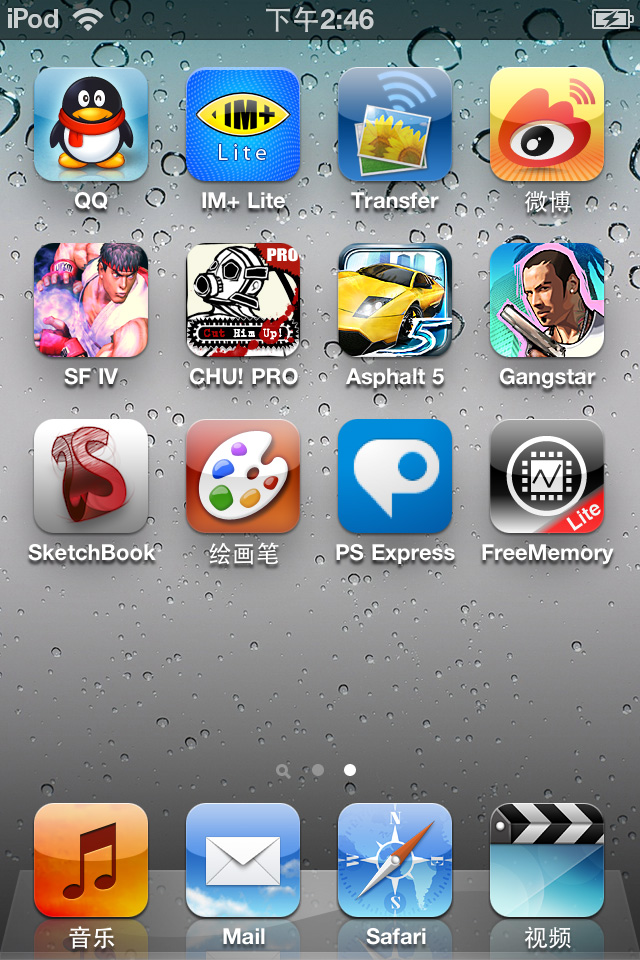640x960 pixels.
Task: Launch Safari browser
Action: point(395,860)
